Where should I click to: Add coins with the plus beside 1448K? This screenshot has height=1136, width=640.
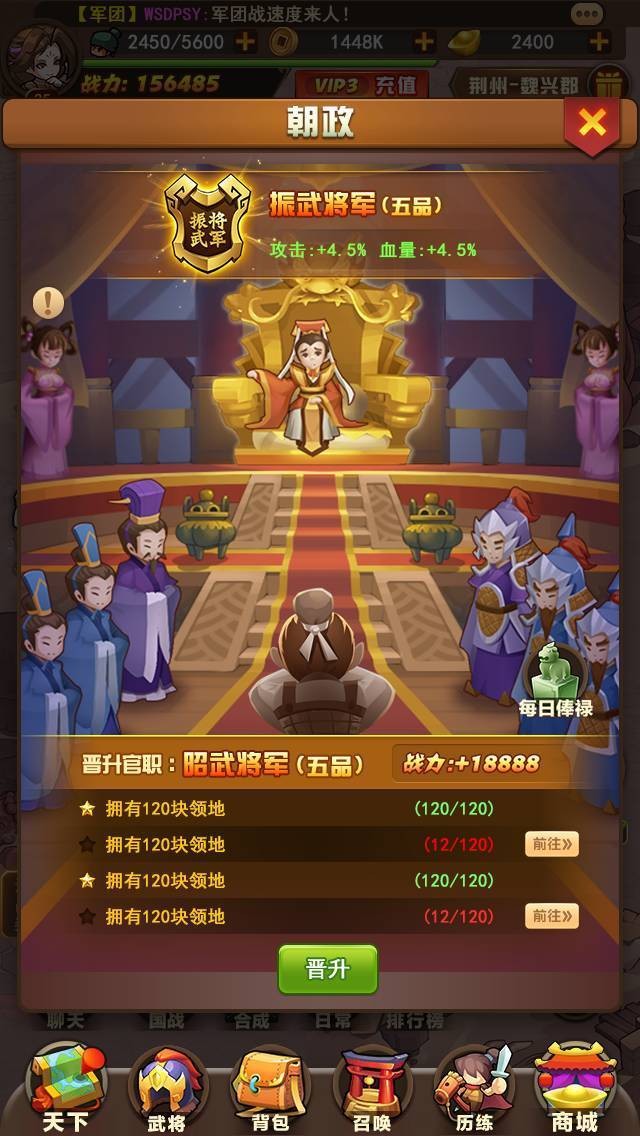pyautogui.click(x=424, y=42)
